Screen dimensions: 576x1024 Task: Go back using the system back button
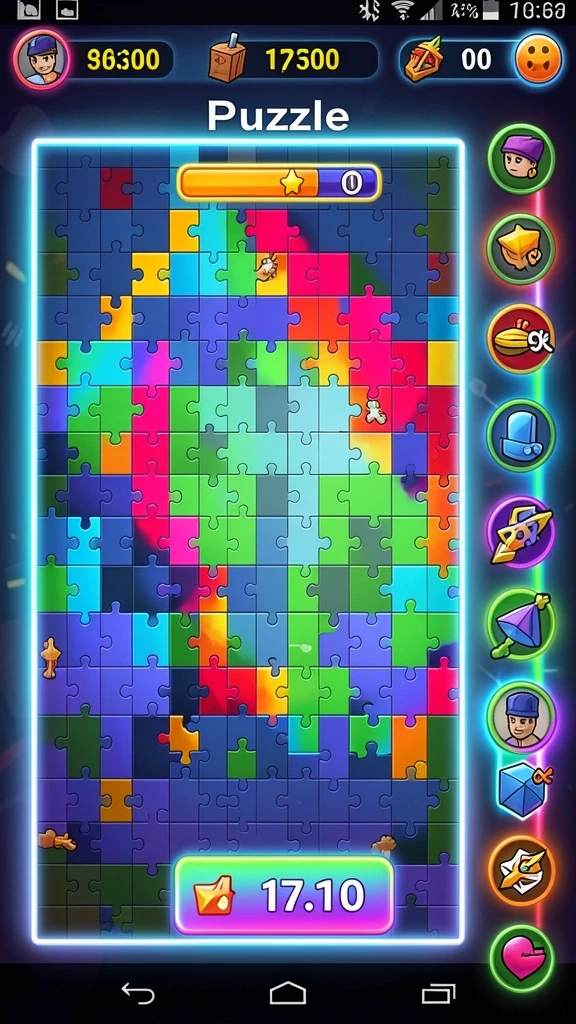pyautogui.click(x=138, y=993)
